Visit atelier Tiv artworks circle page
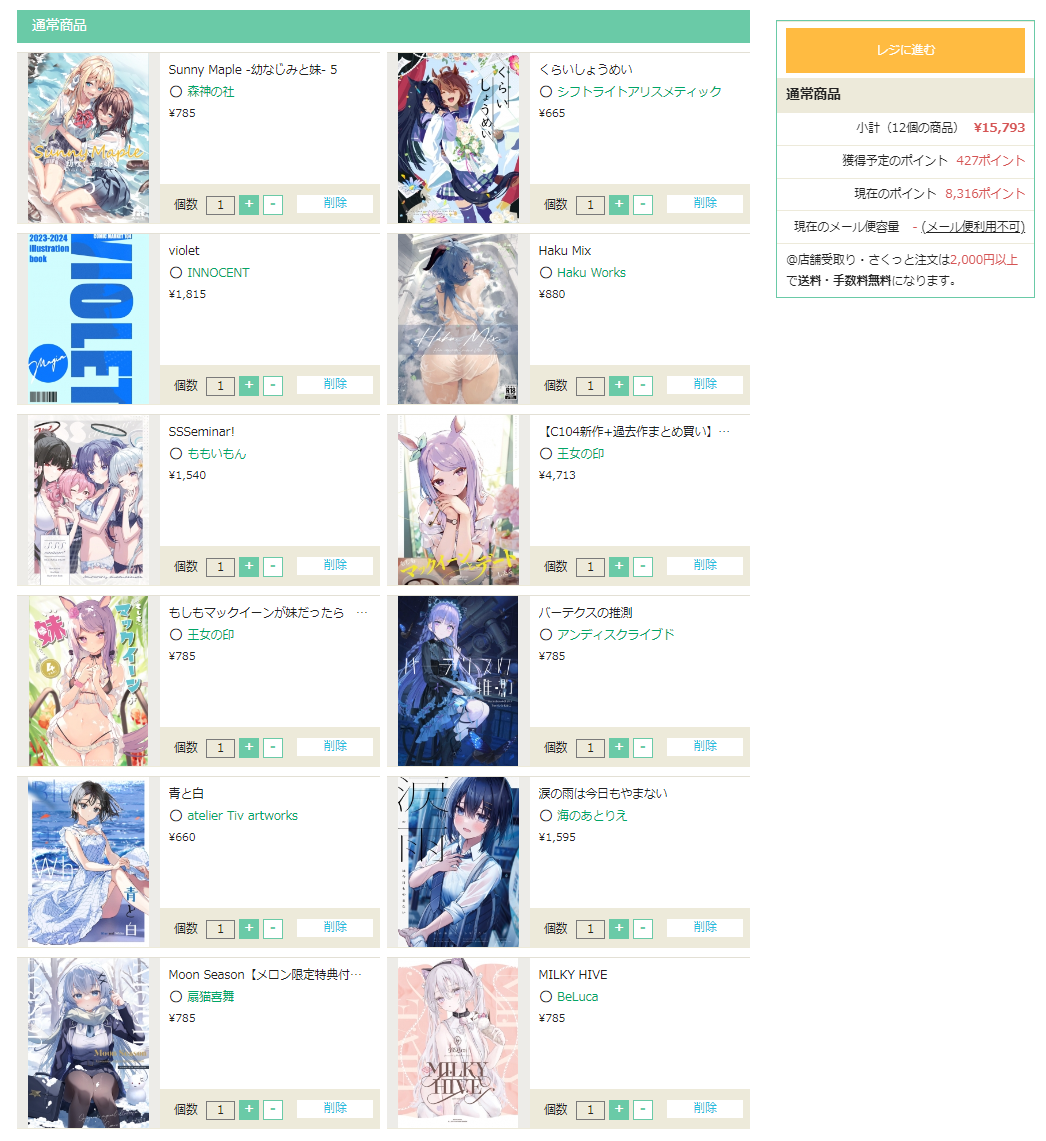This screenshot has height=1141, width=1046. [242, 816]
